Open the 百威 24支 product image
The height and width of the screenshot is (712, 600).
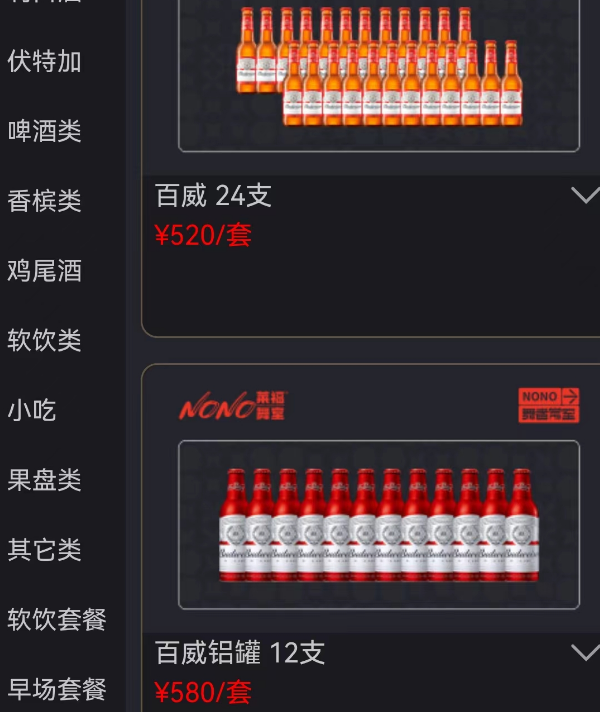379,70
